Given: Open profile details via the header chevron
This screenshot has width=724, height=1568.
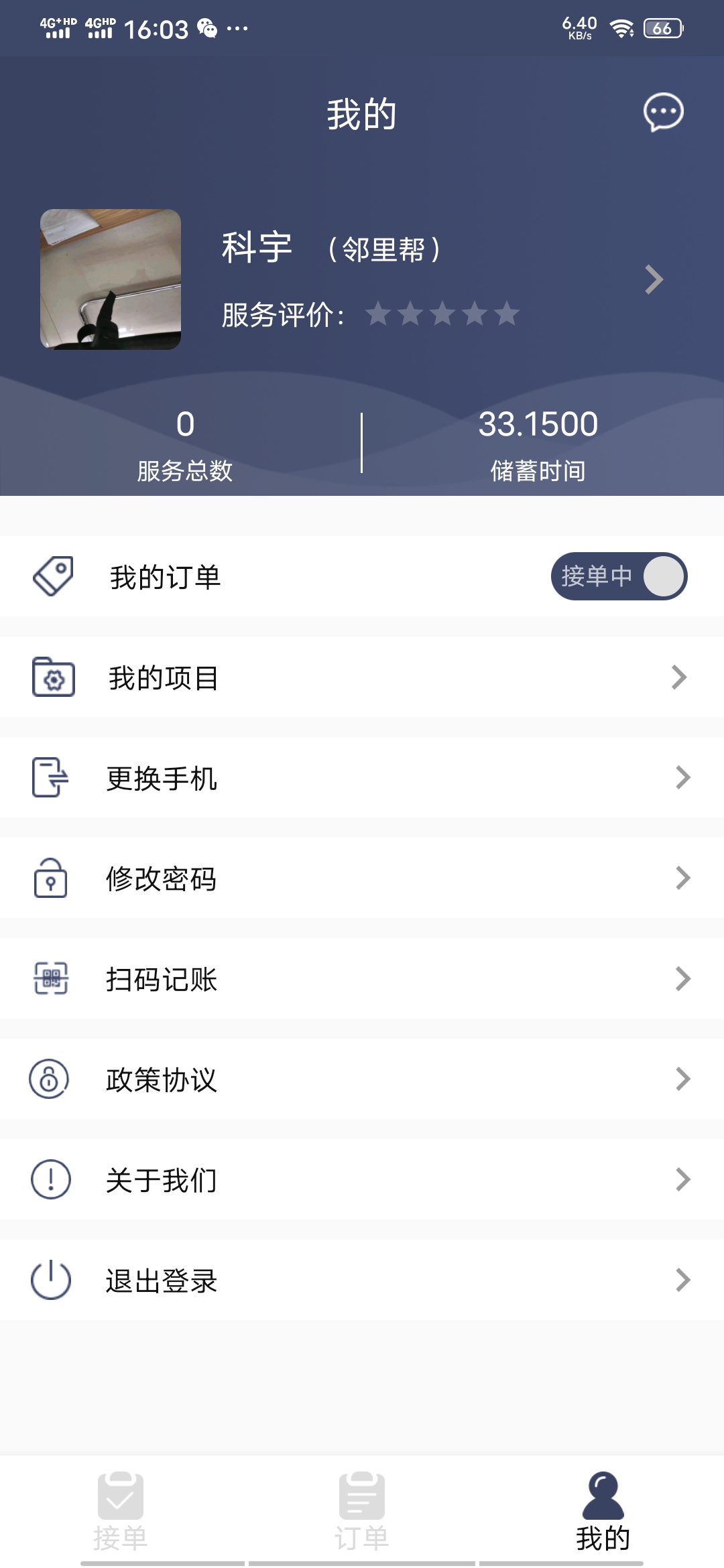Looking at the screenshot, I should [654, 279].
